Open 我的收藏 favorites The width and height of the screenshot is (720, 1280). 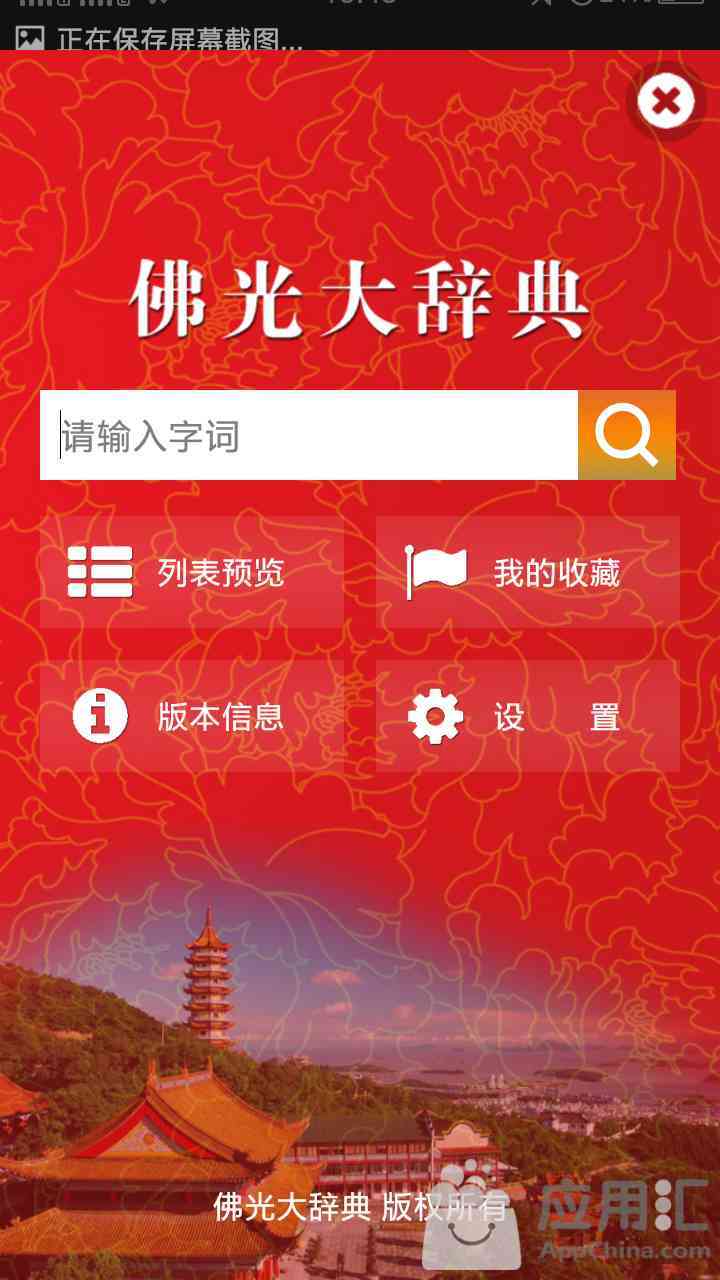point(528,572)
